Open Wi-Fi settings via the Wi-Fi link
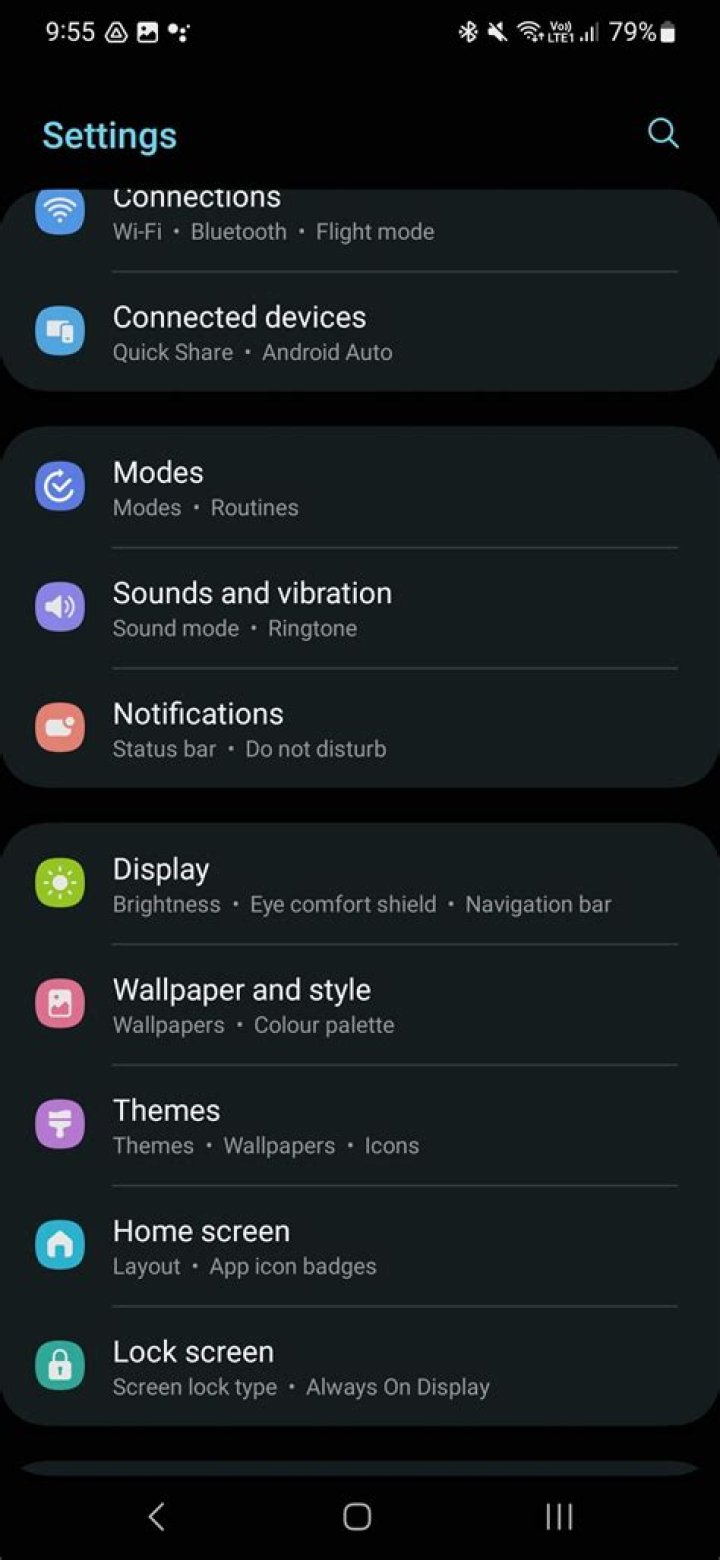Viewport: 720px width, 1560px height. tap(137, 231)
